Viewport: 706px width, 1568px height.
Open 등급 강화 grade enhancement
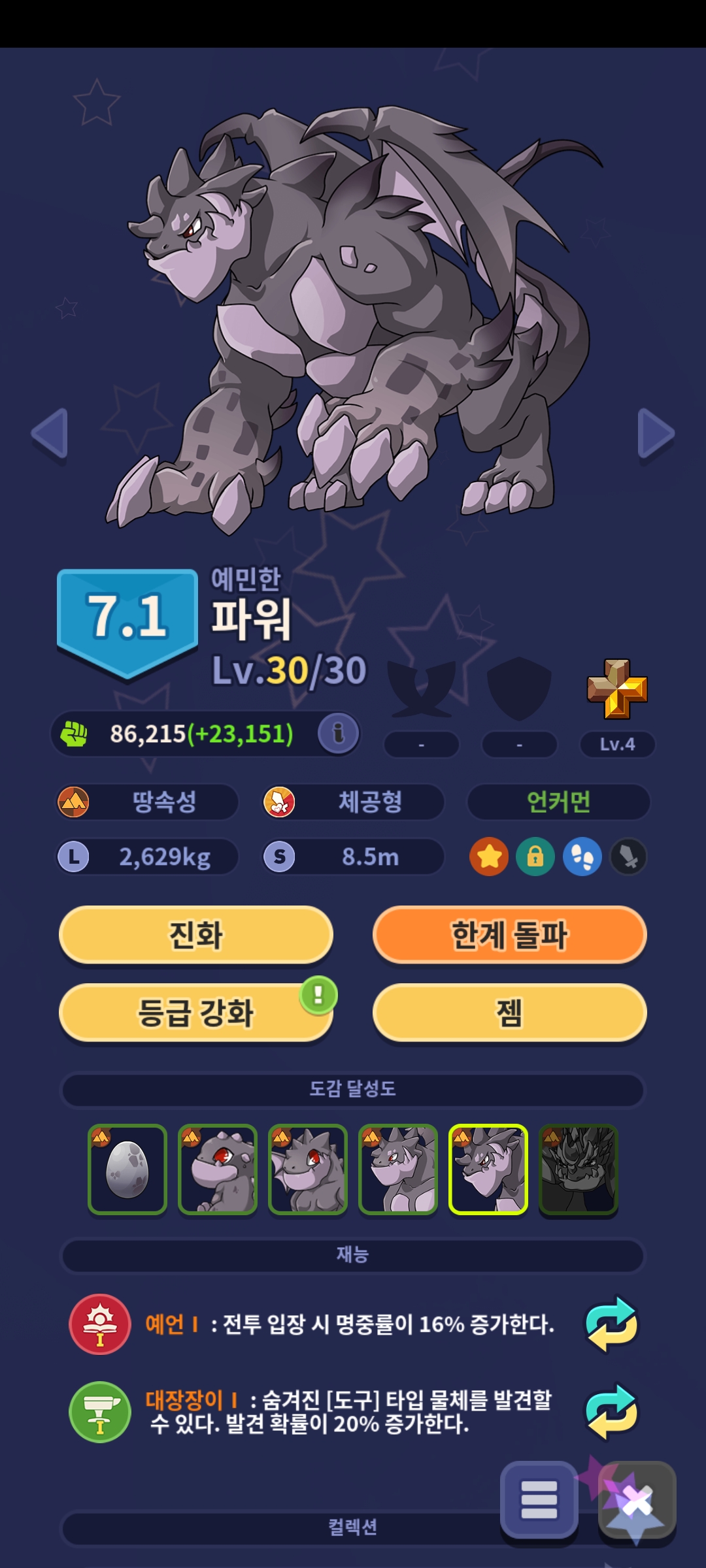[196, 1013]
